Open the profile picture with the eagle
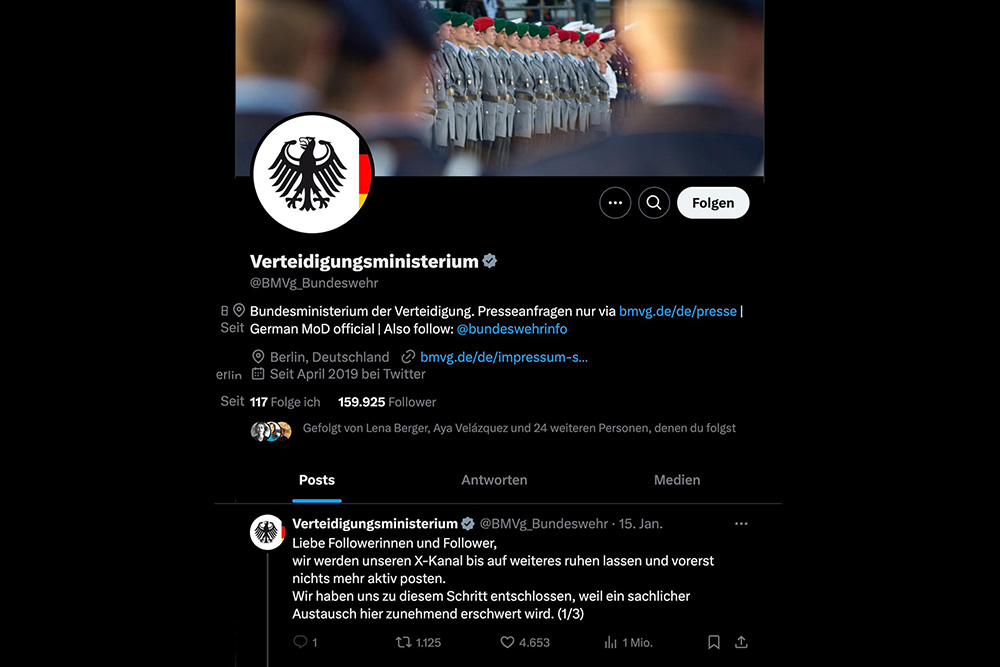This screenshot has height=667, width=1000. pos(313,174)
